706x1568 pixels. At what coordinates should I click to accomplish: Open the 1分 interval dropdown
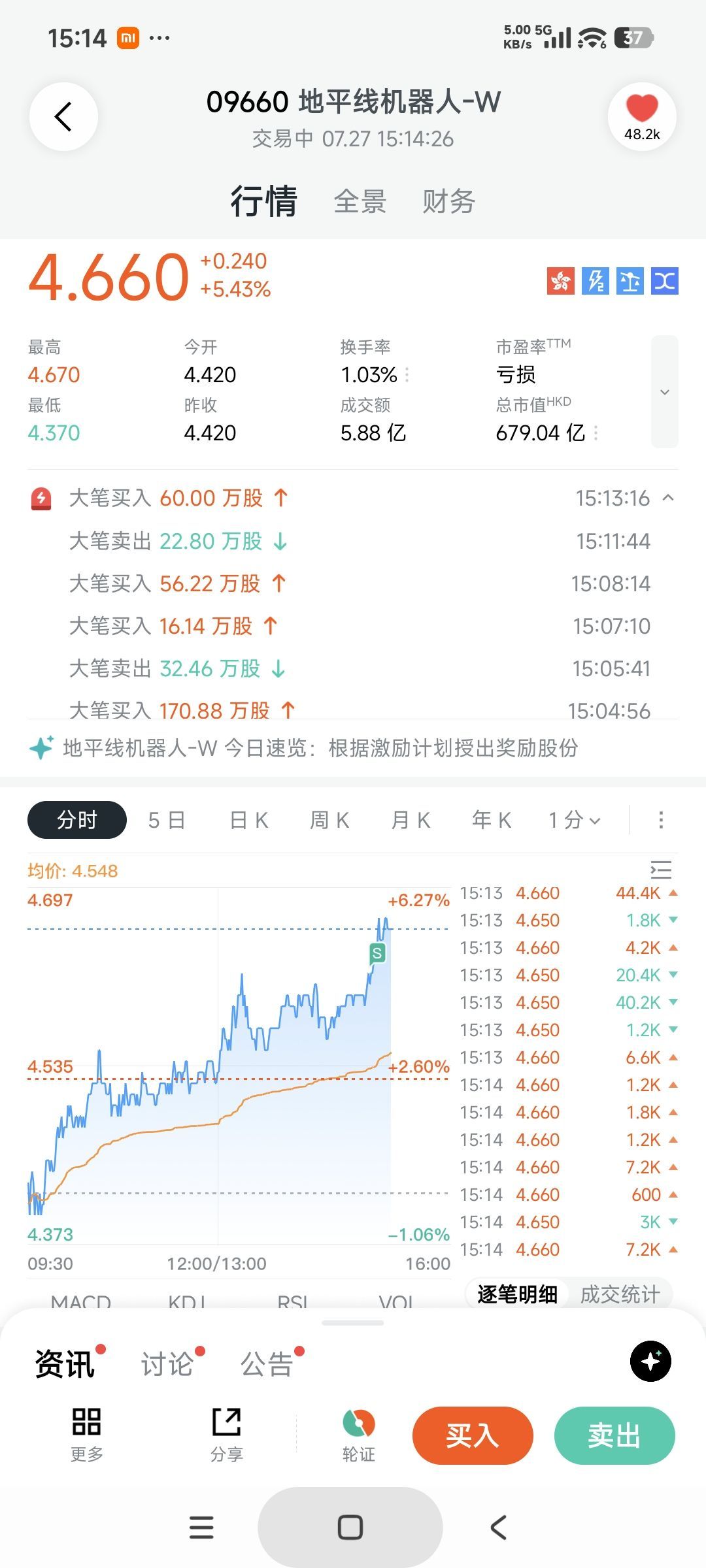click(x=574, y=820)
